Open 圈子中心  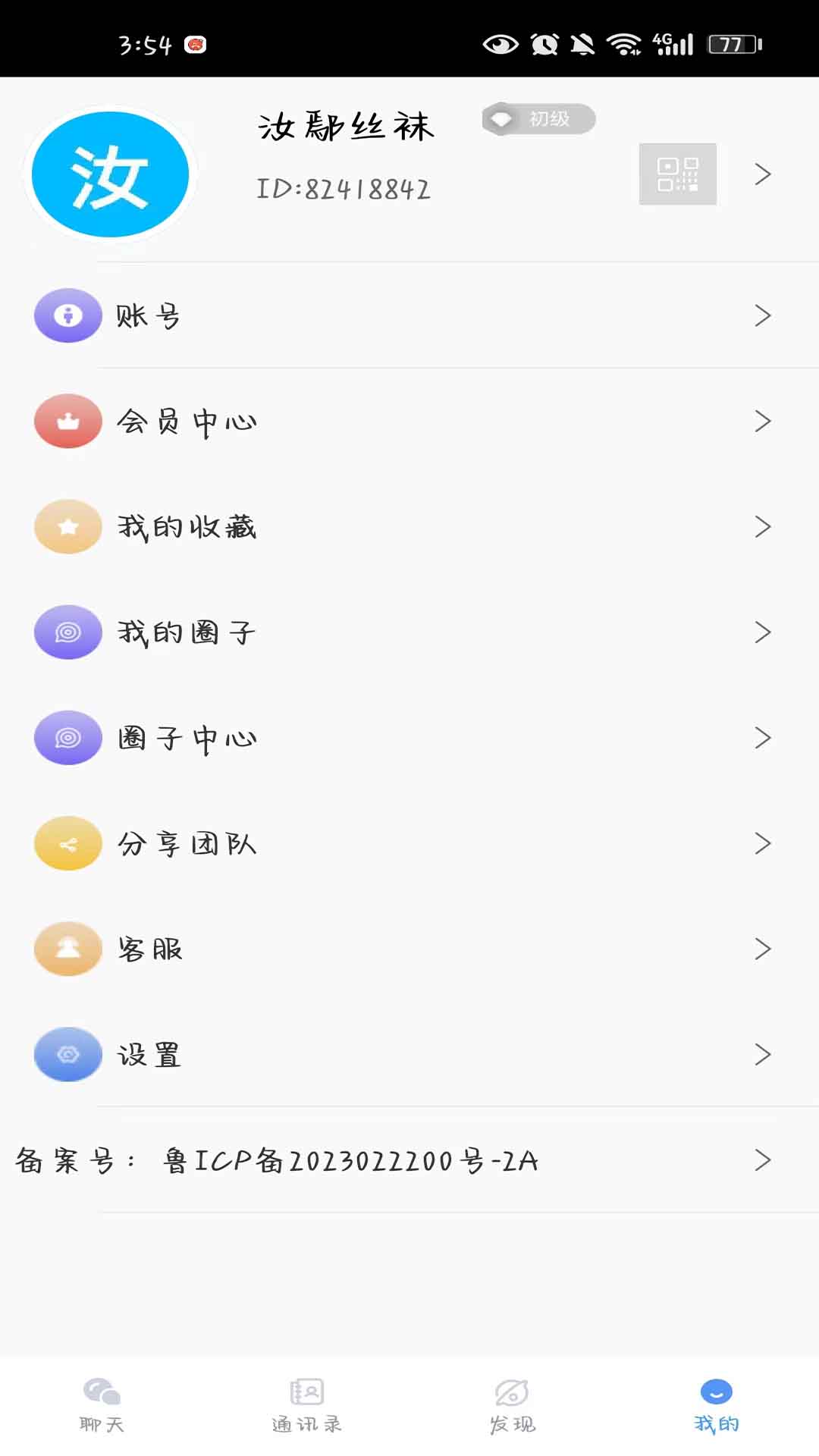pyautogui.click(x=409, y=737)
